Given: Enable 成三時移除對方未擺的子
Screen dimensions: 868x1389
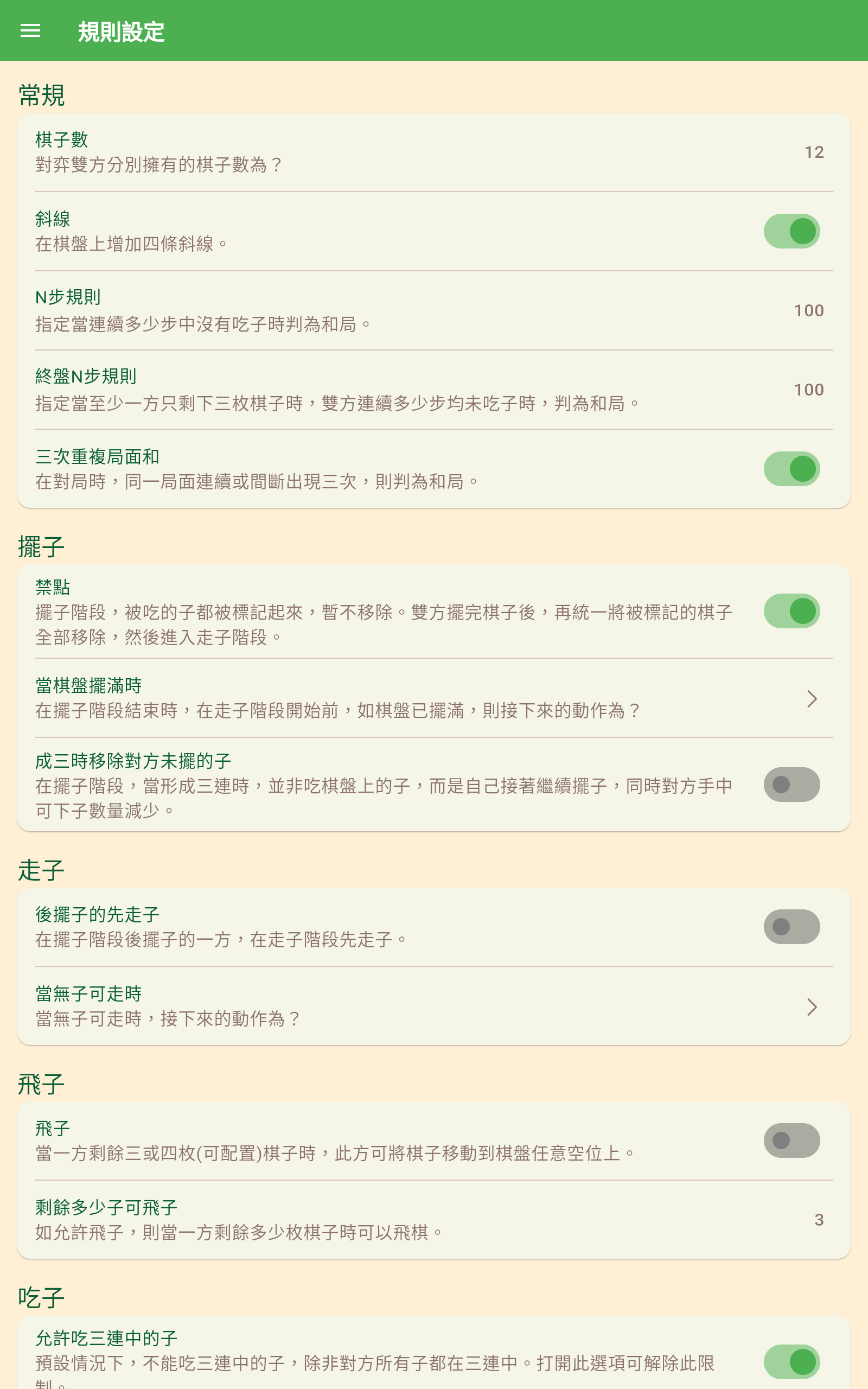Looking at the screenshot, I should (x=791, y=785).
